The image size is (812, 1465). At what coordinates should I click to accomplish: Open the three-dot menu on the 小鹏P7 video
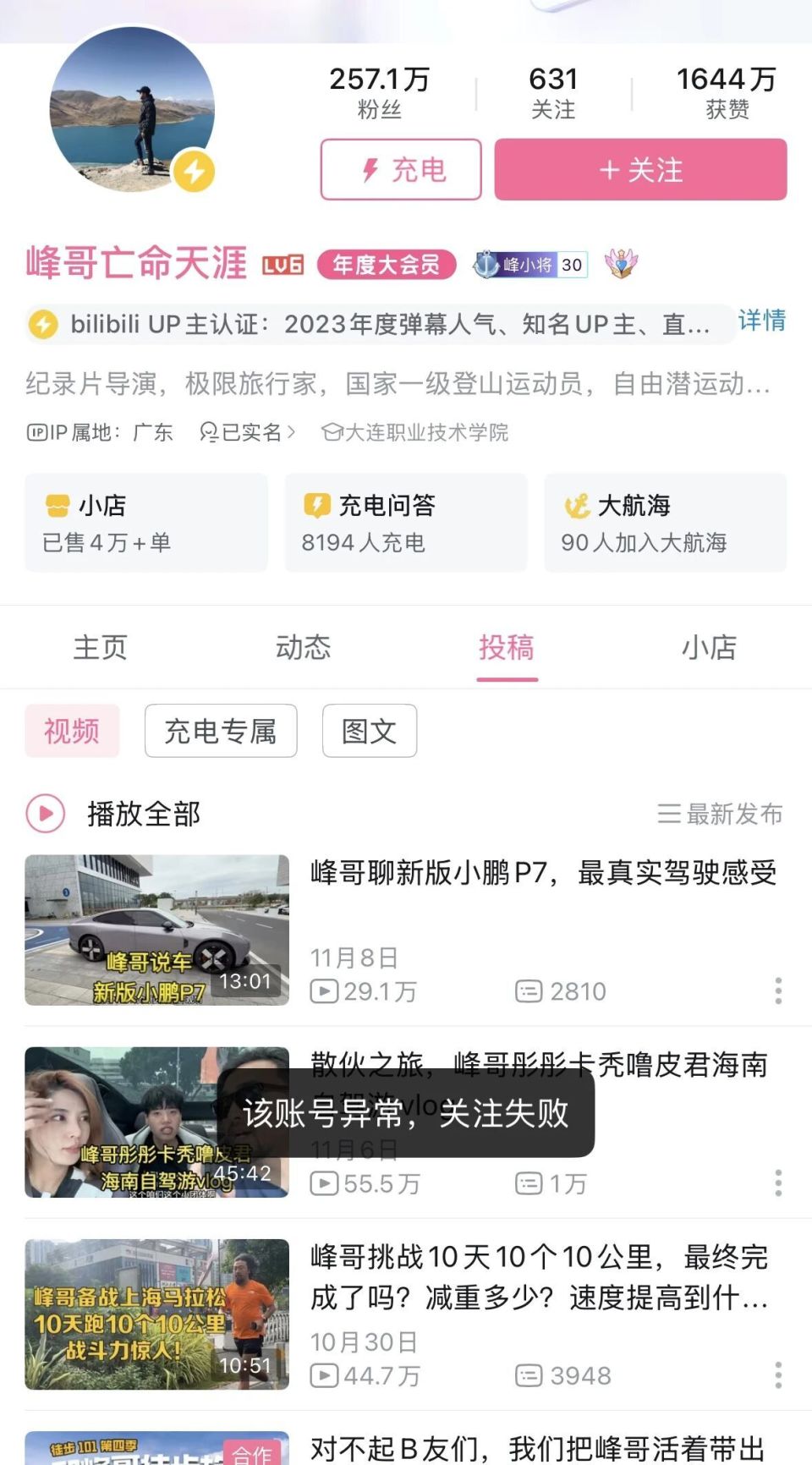(778, 991)
